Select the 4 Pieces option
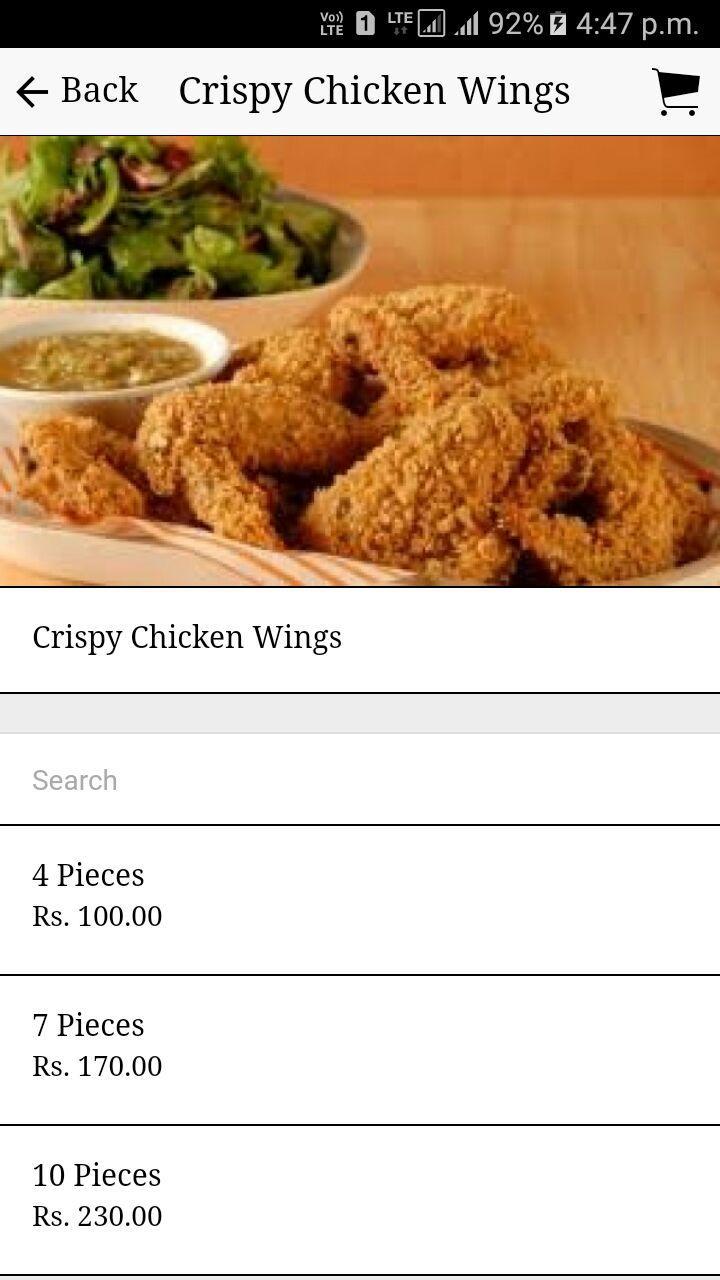Screen dimensions: 720x1280 coord(360,896)
